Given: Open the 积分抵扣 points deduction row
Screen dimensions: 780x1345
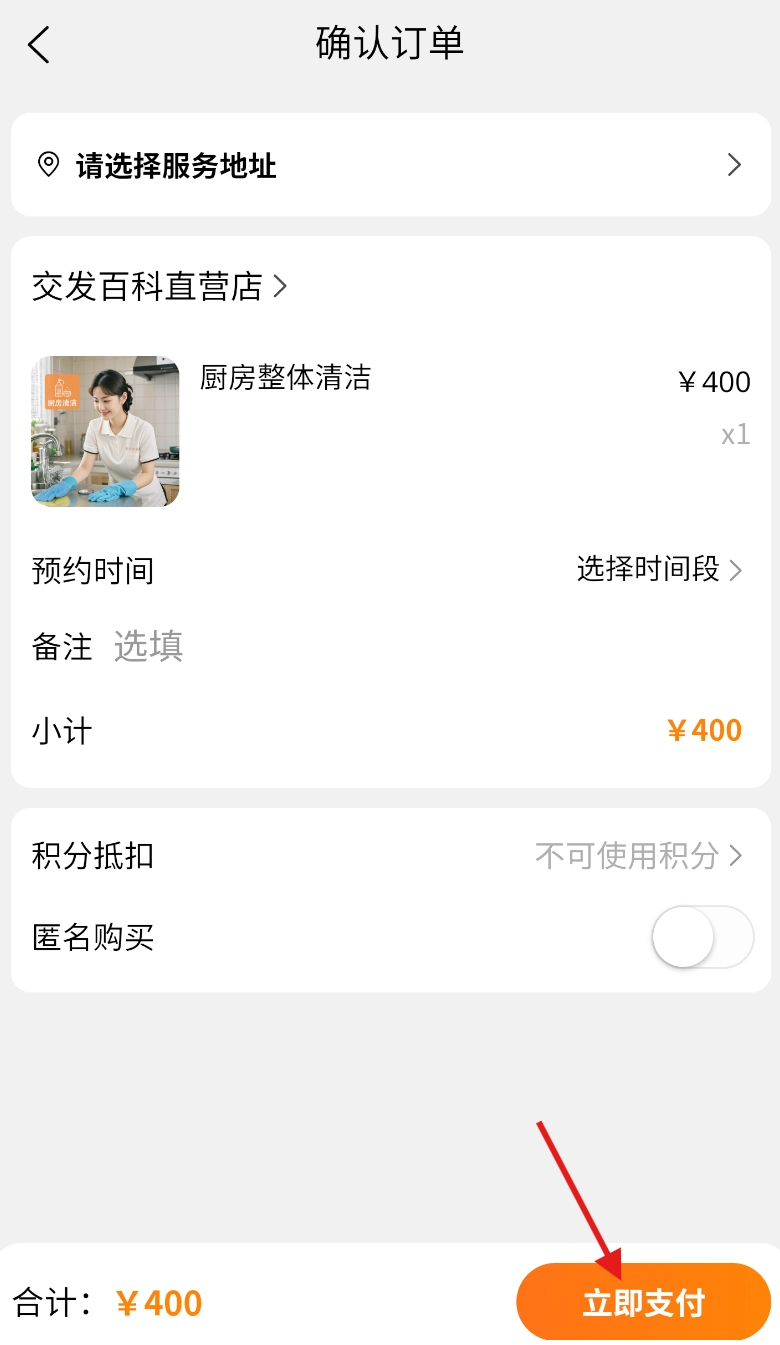Looking at the screenshot, I should 640,856.
